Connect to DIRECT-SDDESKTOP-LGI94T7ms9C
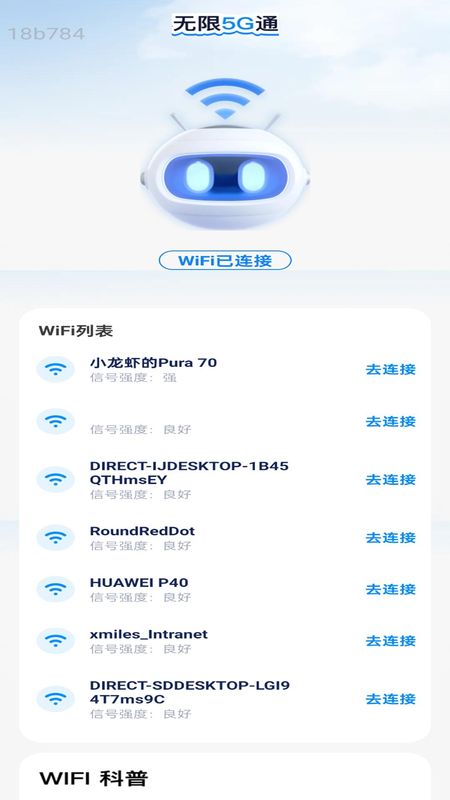Viewport: 450px width, 800px height. [x=391, y=699]
